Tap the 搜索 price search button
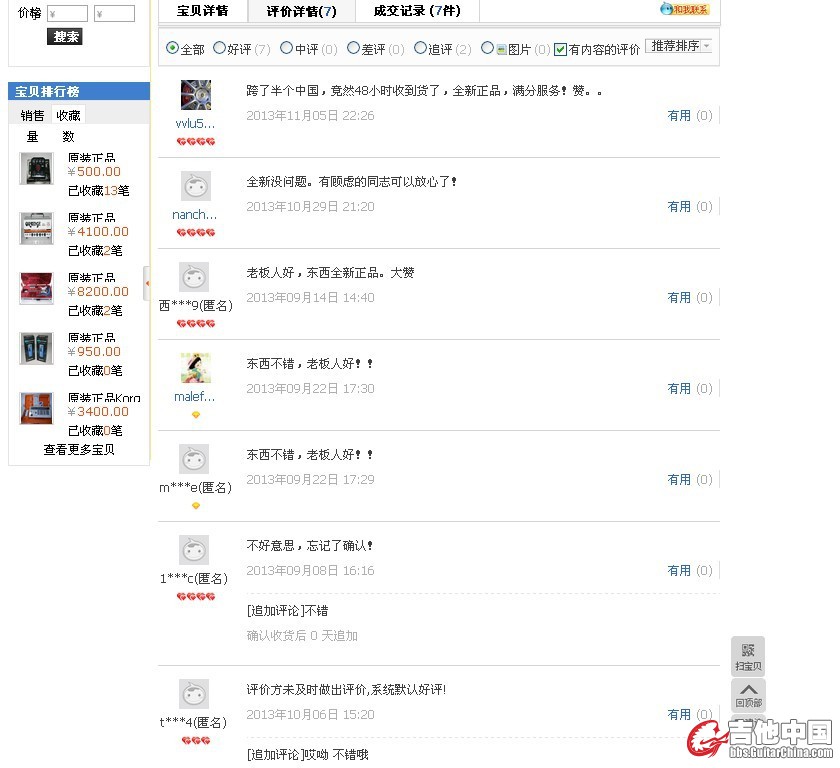The image size is (840, 768). [64, 36]
